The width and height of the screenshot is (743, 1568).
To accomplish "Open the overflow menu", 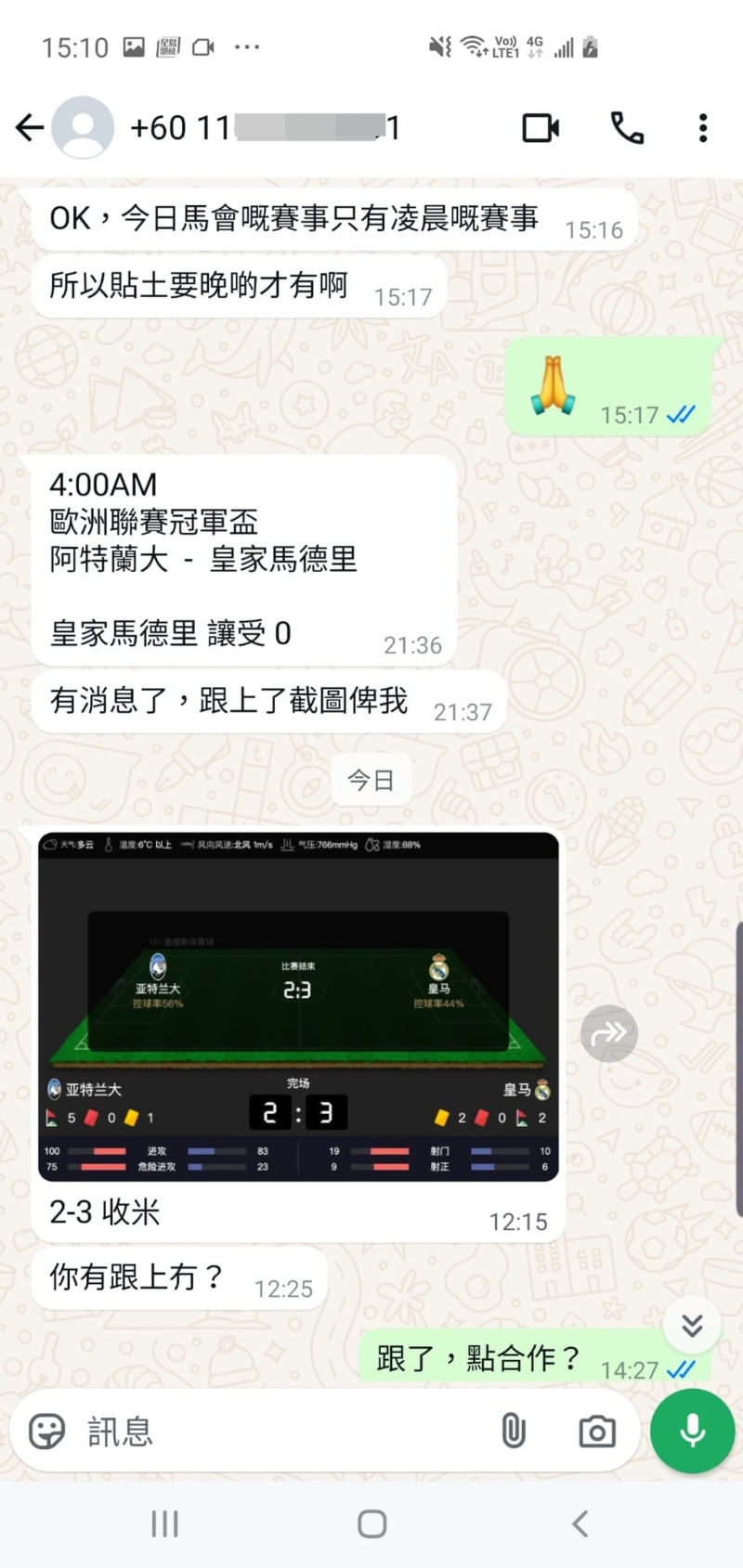I will 703,128.
